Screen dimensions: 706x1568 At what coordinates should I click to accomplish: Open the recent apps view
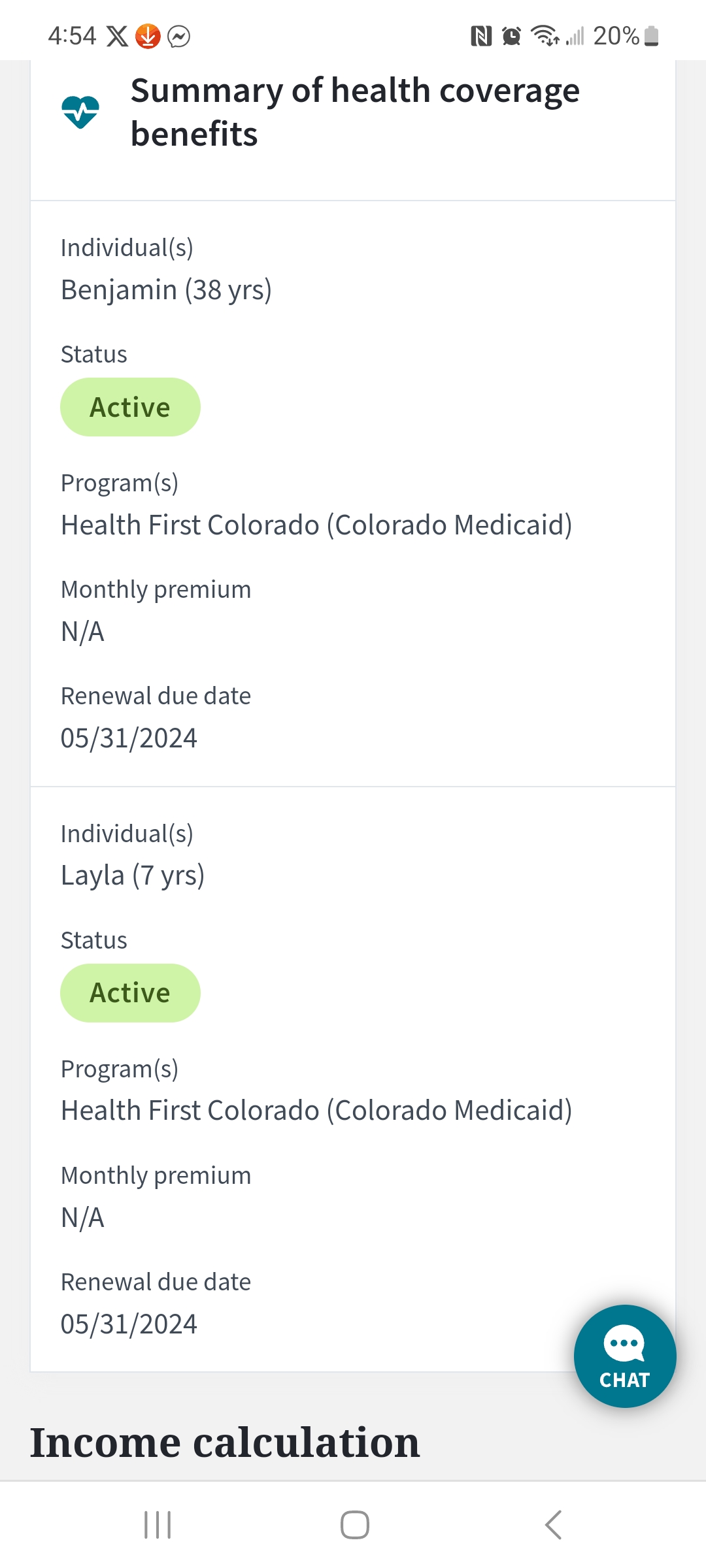click(158, 1525)
